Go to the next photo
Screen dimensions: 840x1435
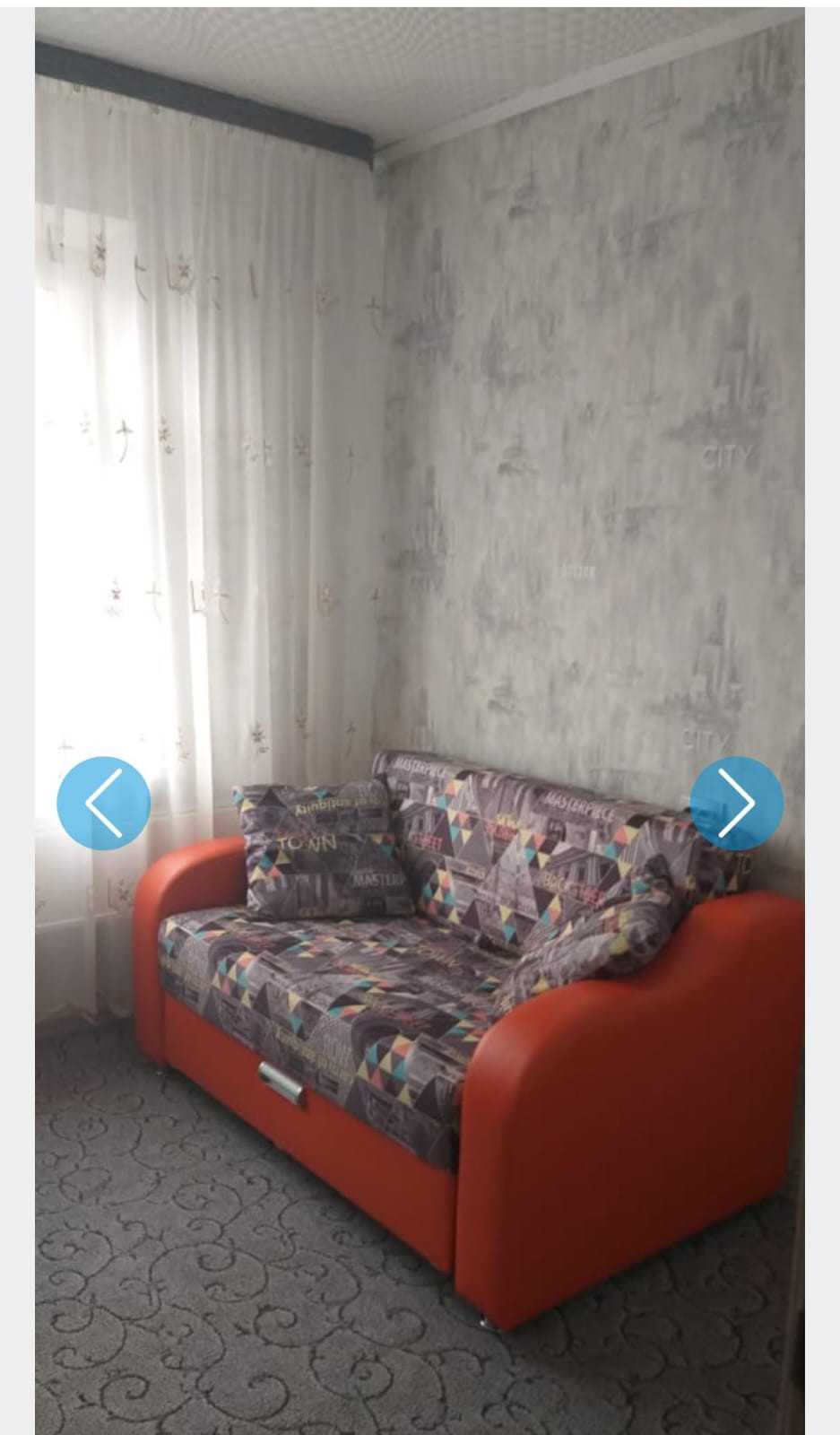(x=737, y=803)
